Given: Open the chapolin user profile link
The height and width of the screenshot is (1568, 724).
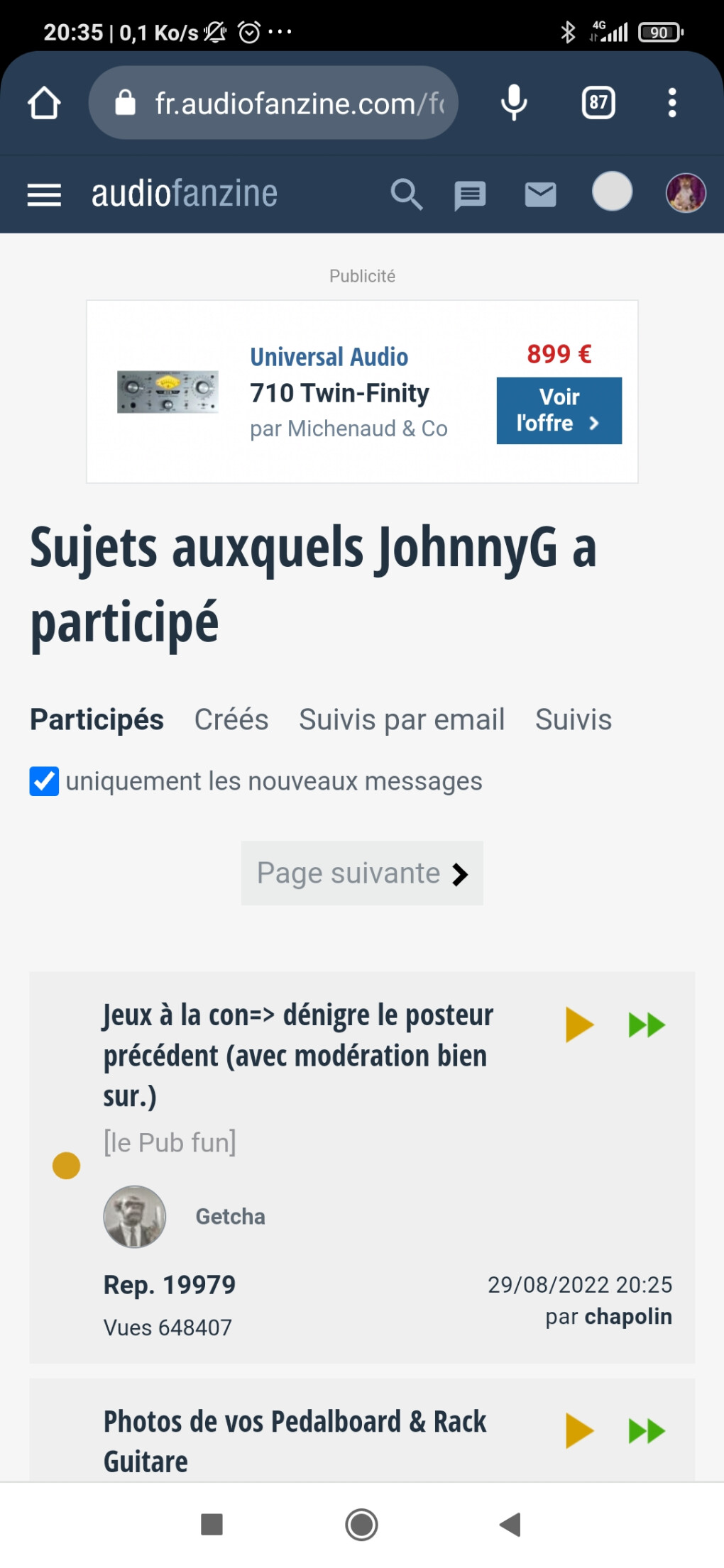Looking at the screenshot, I should pos(627,1316).
